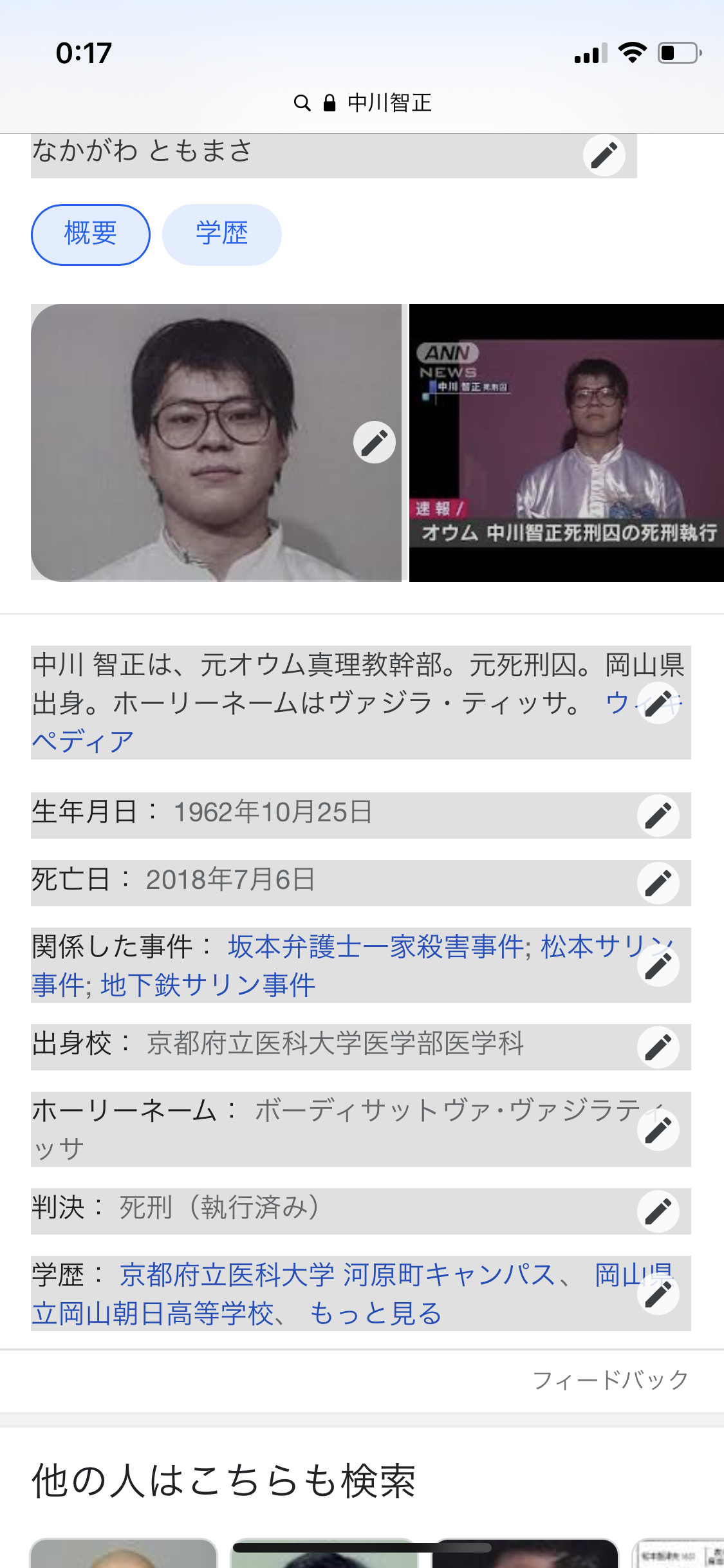The image size is (724, 1568).
Task: Open the ウィキペディア source link
Action: [x=82, y=742]
